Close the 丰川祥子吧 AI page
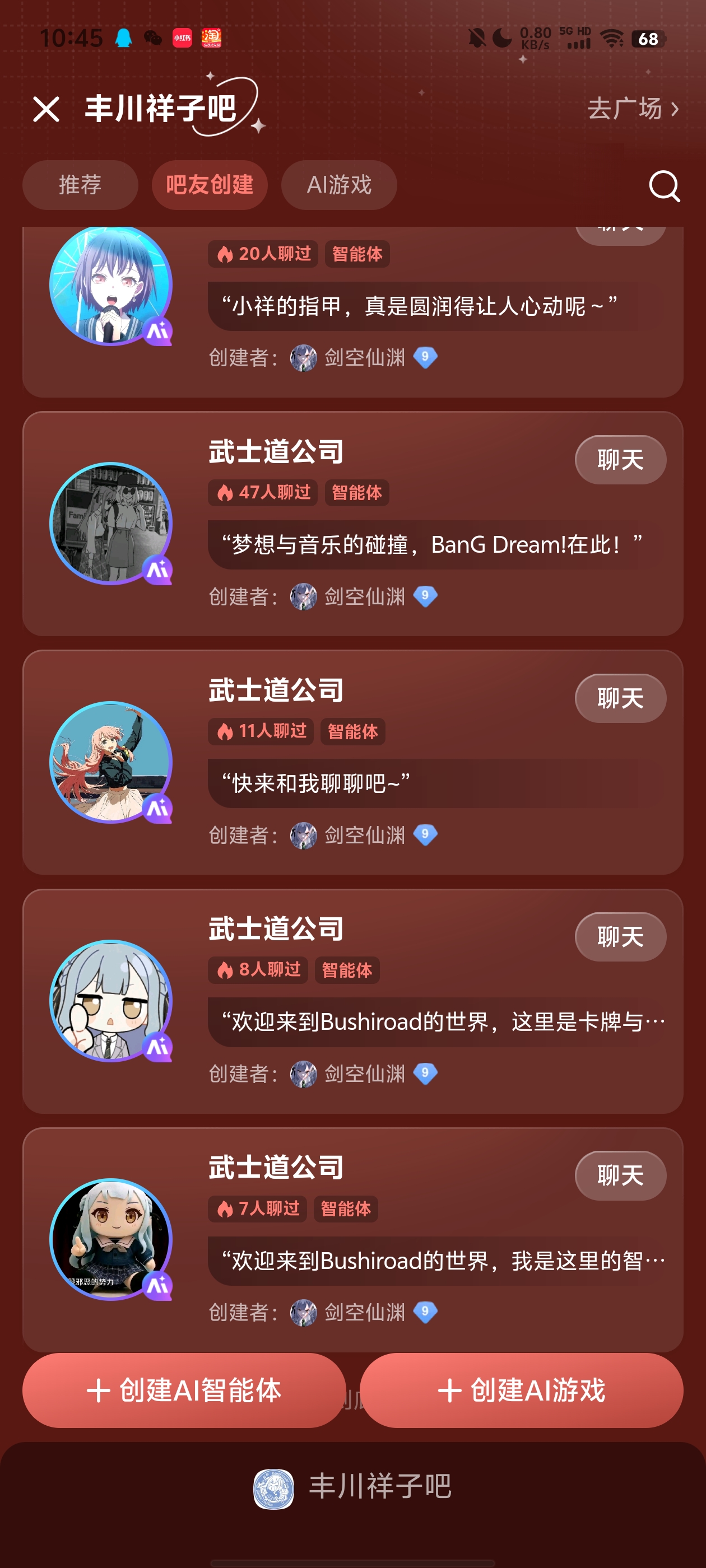The height and width of the screenshot is (1568, 706). [x=47, y=110]
